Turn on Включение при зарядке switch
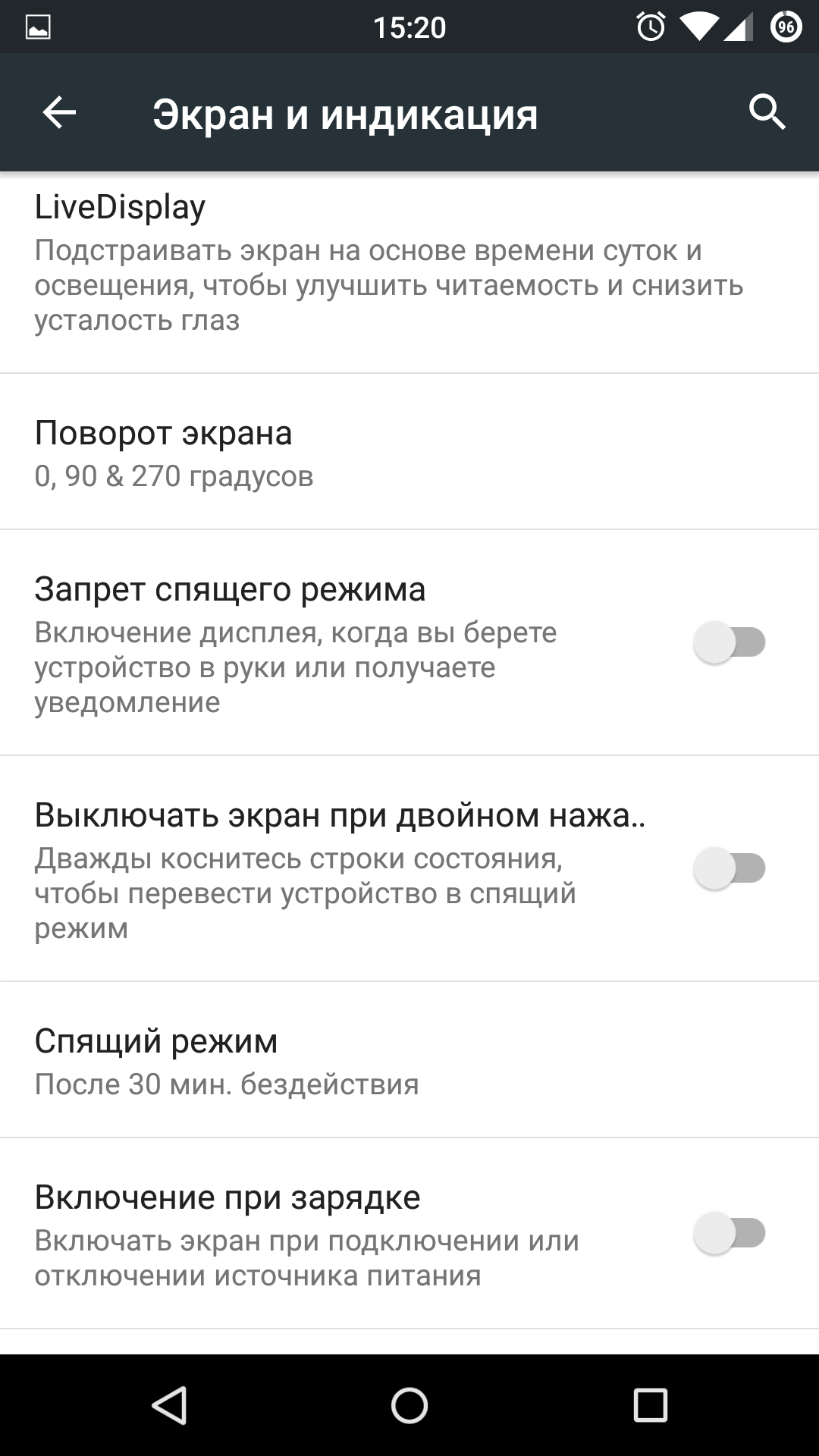The height and width of the screenshot is (1456, 819). pos(730,1233)
